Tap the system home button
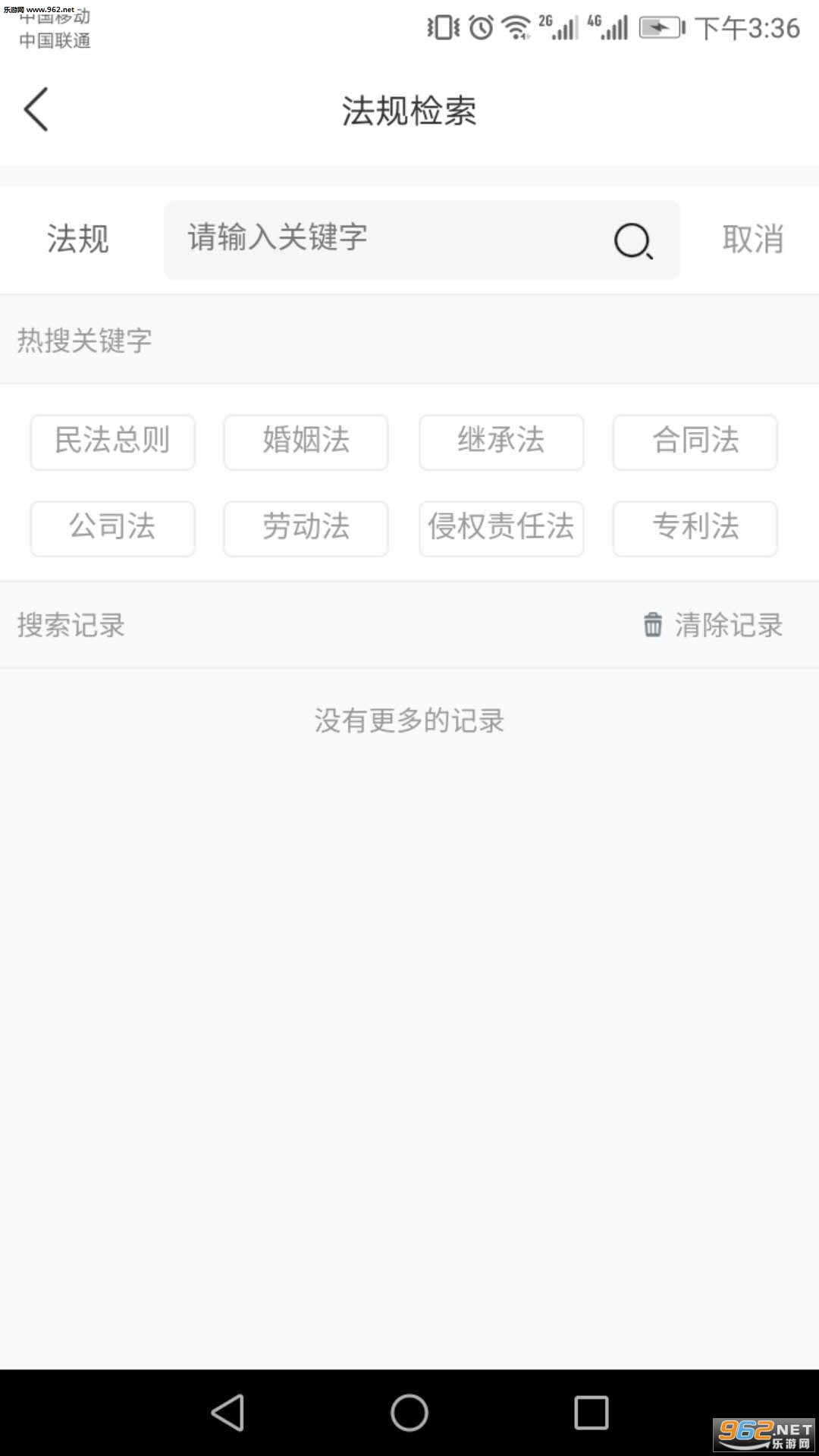The height and width of the screenshot is (1456, 819). tap(409, 1413)
